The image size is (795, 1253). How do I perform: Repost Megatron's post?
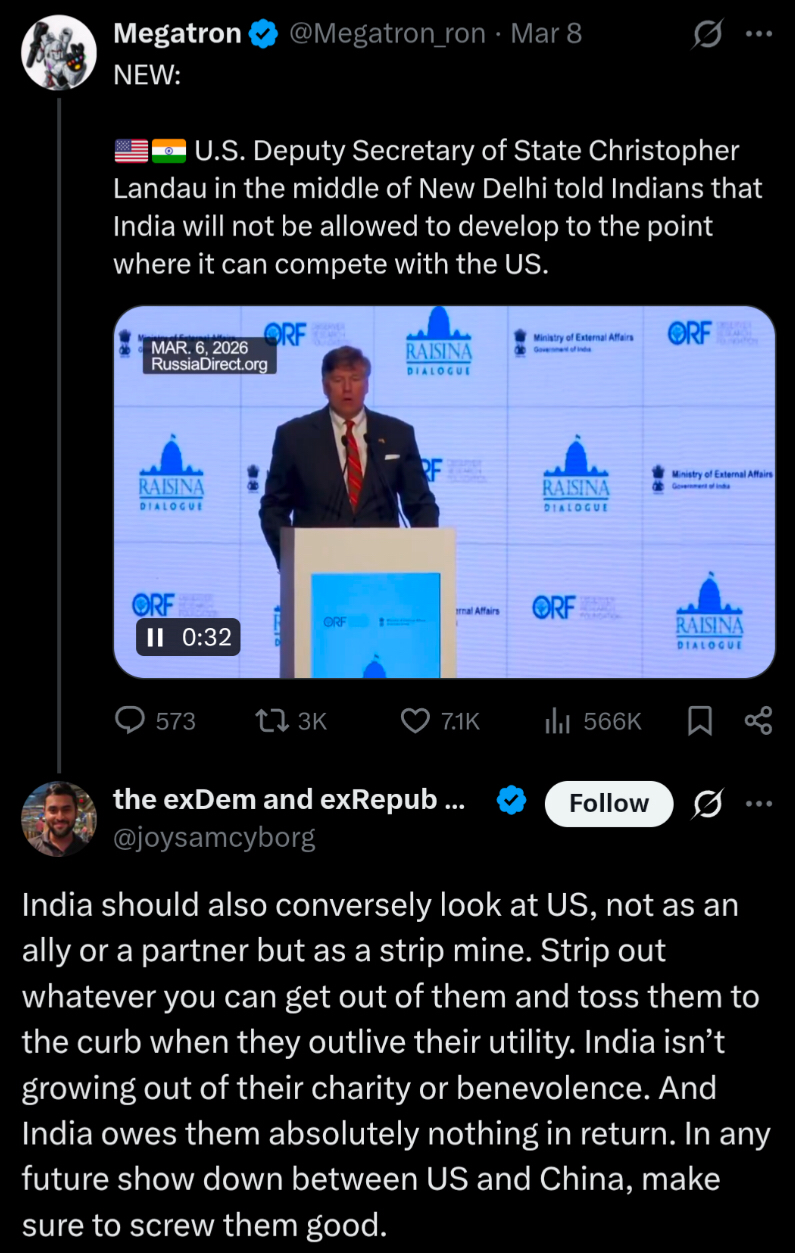(271, 720)
